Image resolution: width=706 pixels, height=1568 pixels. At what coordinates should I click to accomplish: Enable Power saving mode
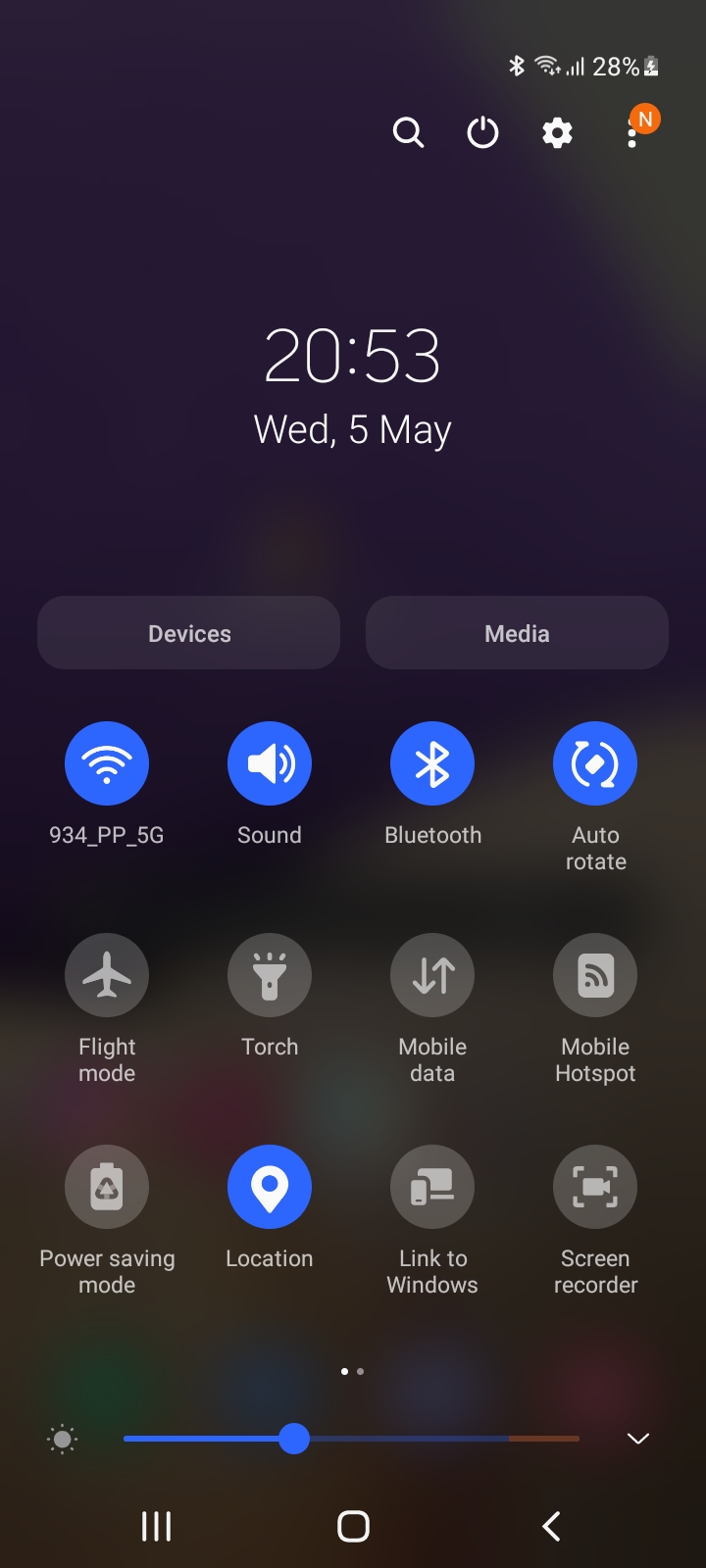click(x=107, y=1187)
